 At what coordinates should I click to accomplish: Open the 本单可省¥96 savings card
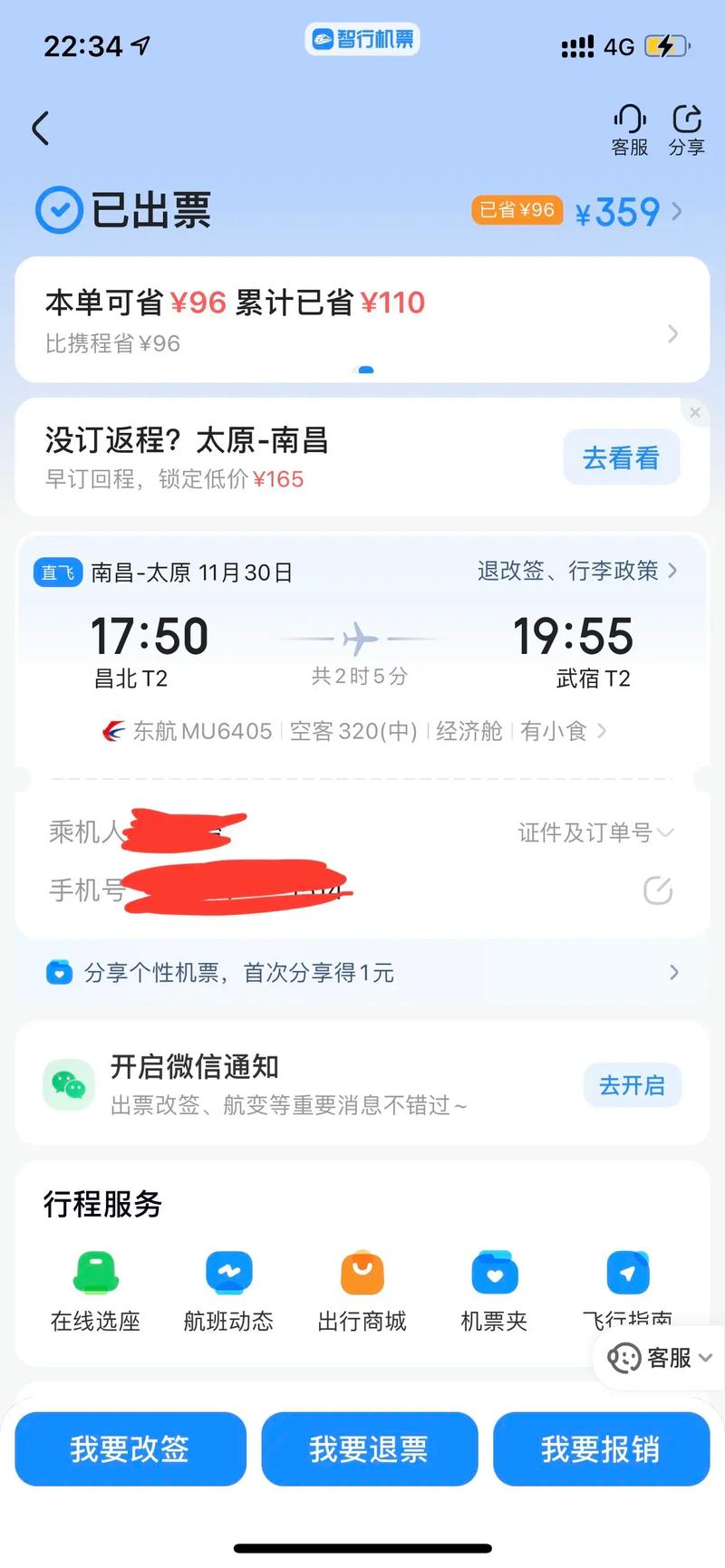pos(362,319)
